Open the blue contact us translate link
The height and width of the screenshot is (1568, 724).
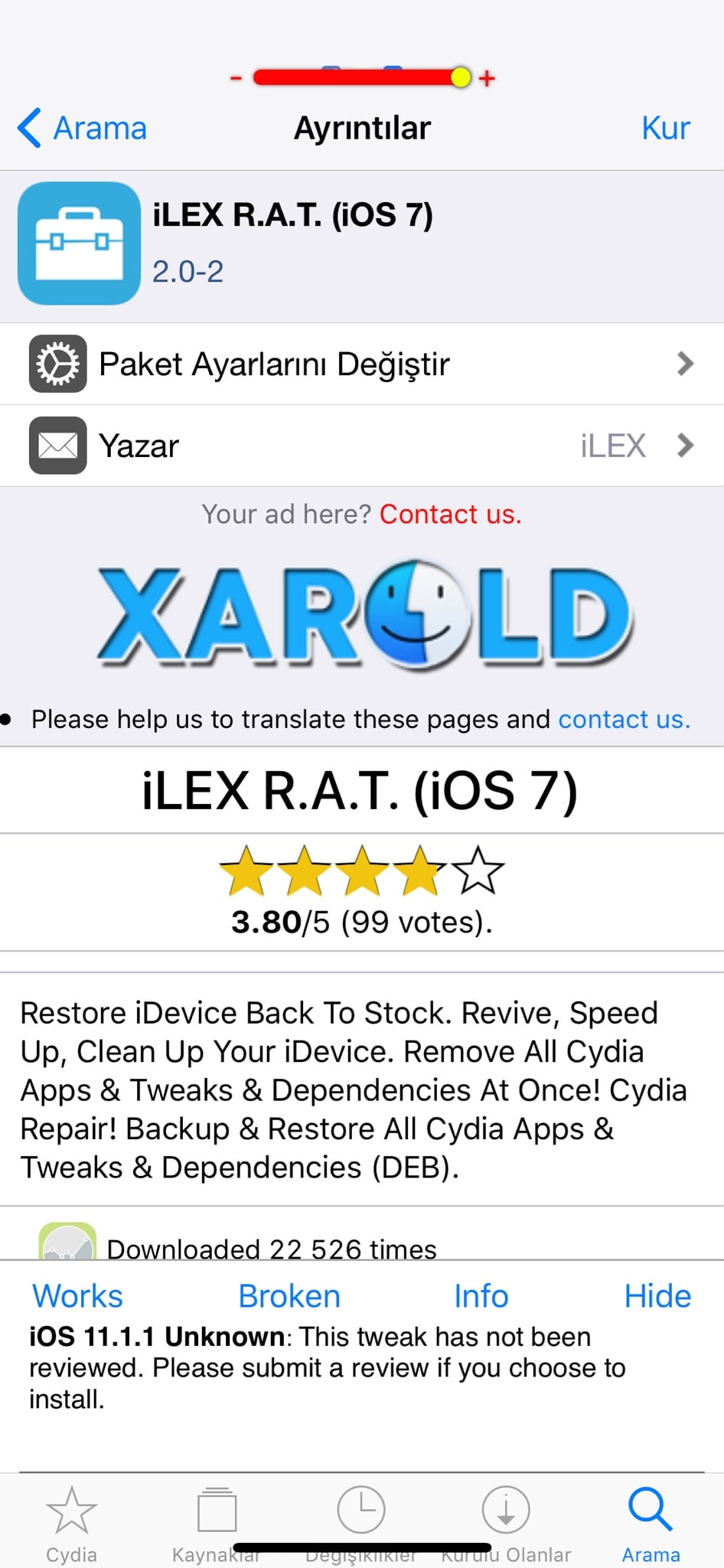[624, 719]
